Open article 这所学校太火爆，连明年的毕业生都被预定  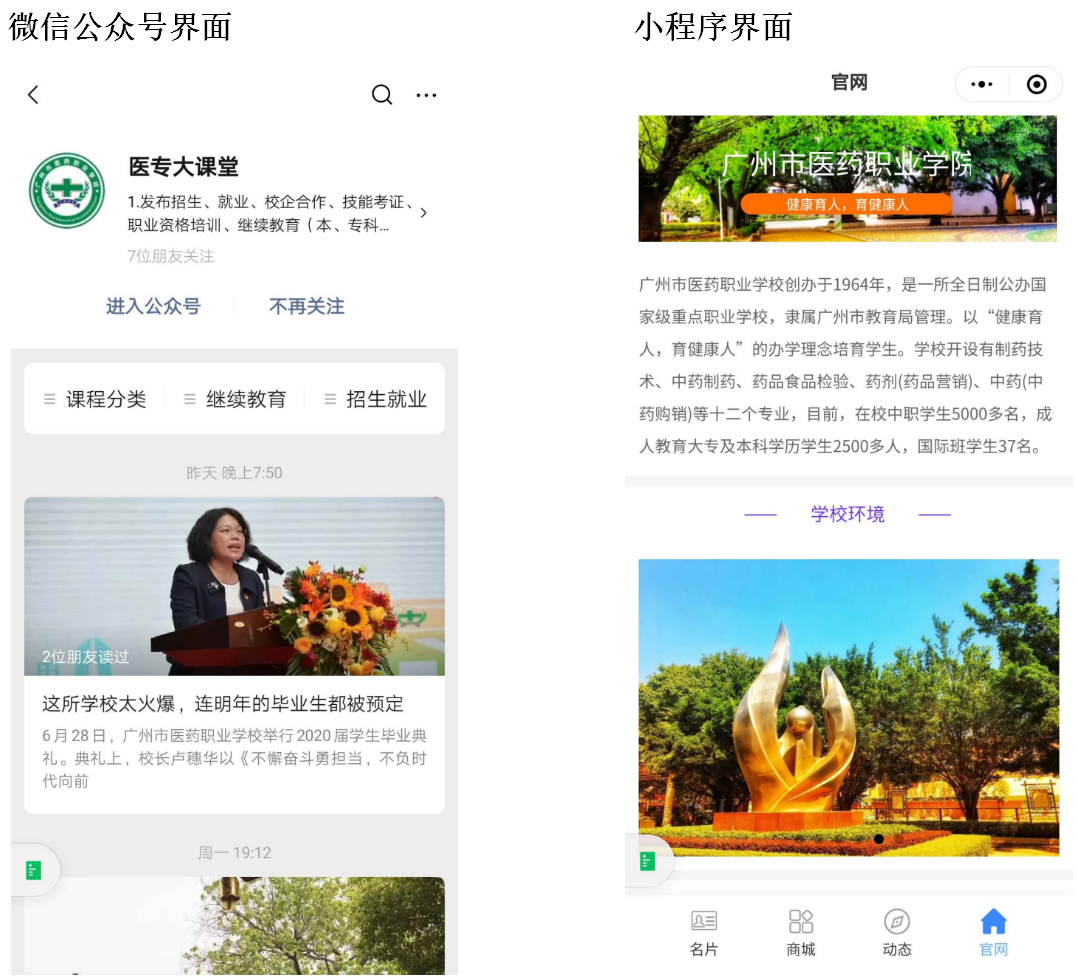point(223,703)
